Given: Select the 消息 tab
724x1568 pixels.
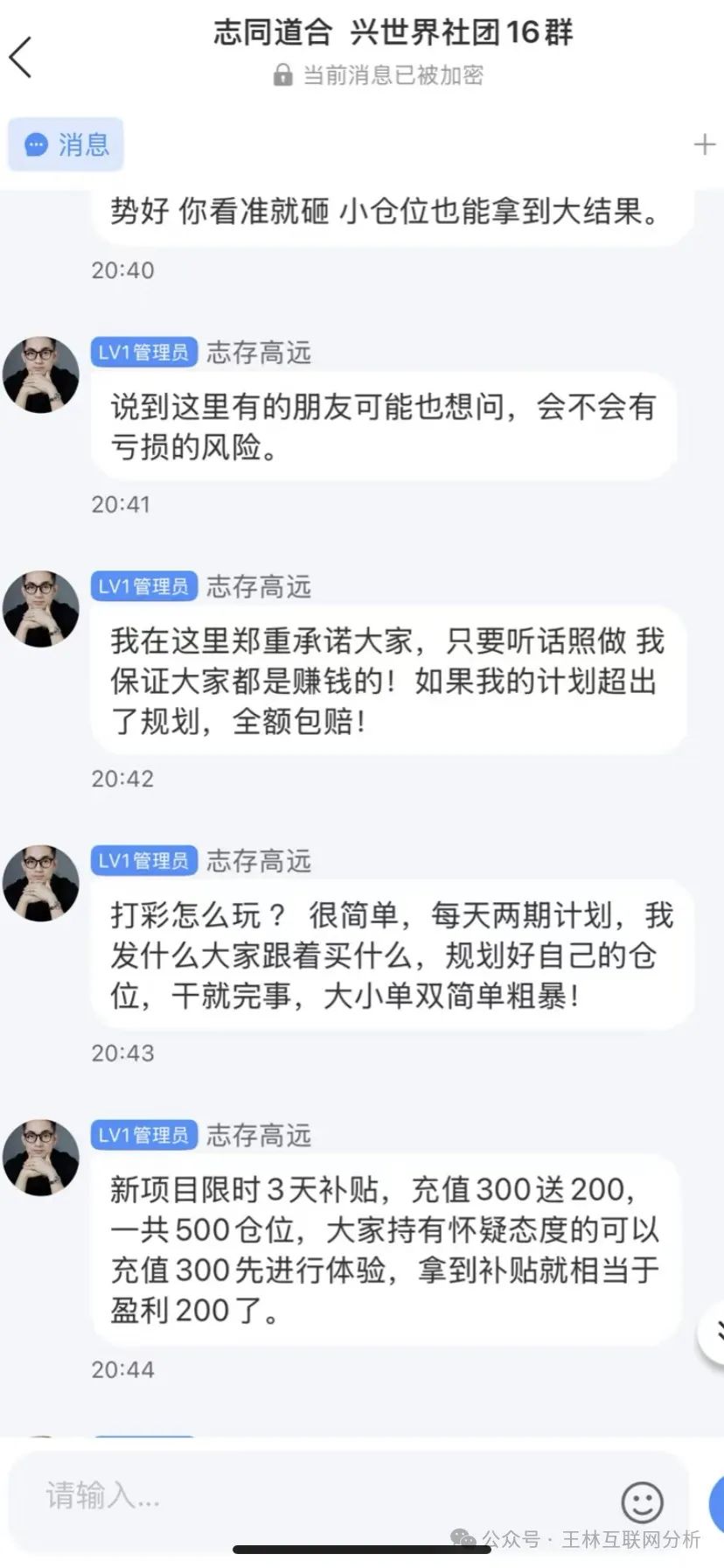Looking at the screenshot, I should tap(65, 144).
